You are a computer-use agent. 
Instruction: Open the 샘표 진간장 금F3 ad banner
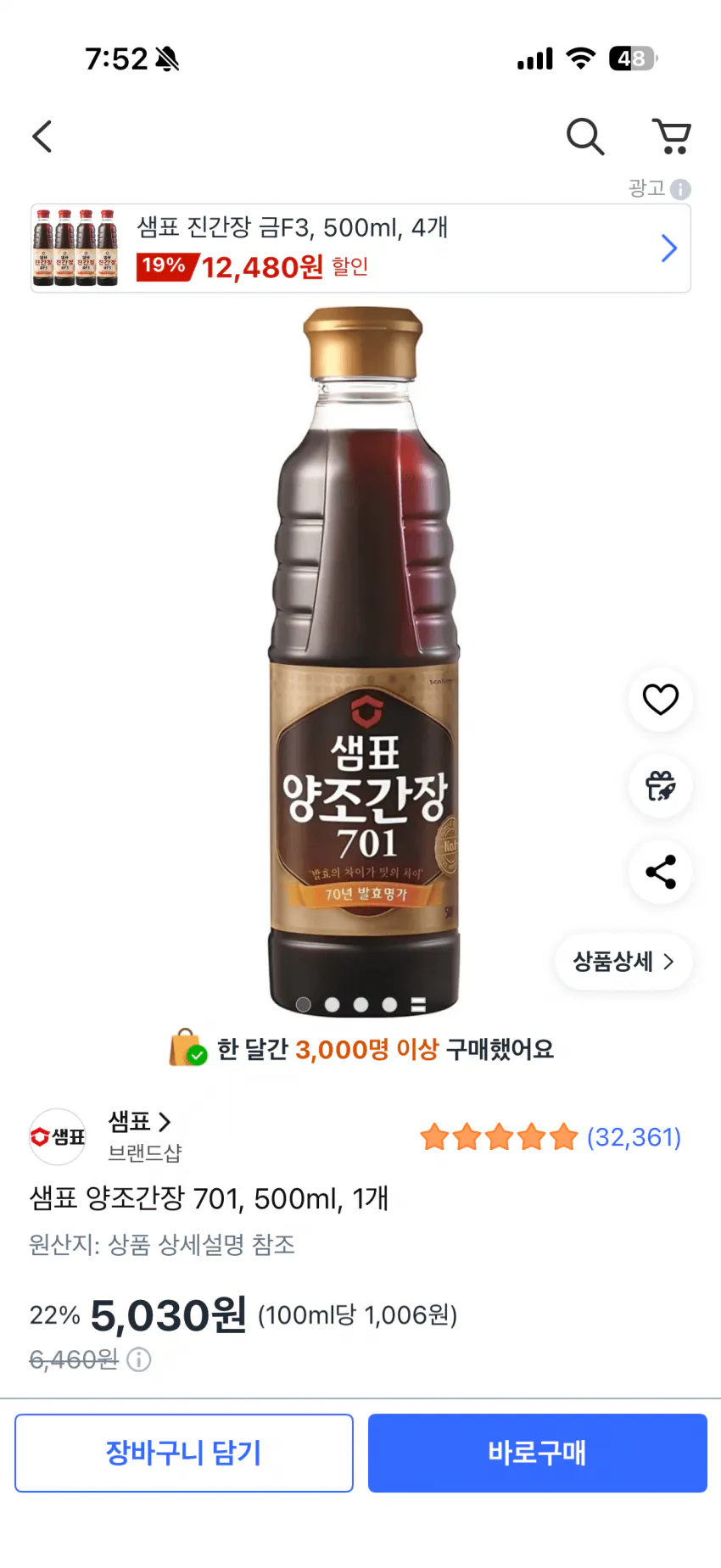[360, 248]
